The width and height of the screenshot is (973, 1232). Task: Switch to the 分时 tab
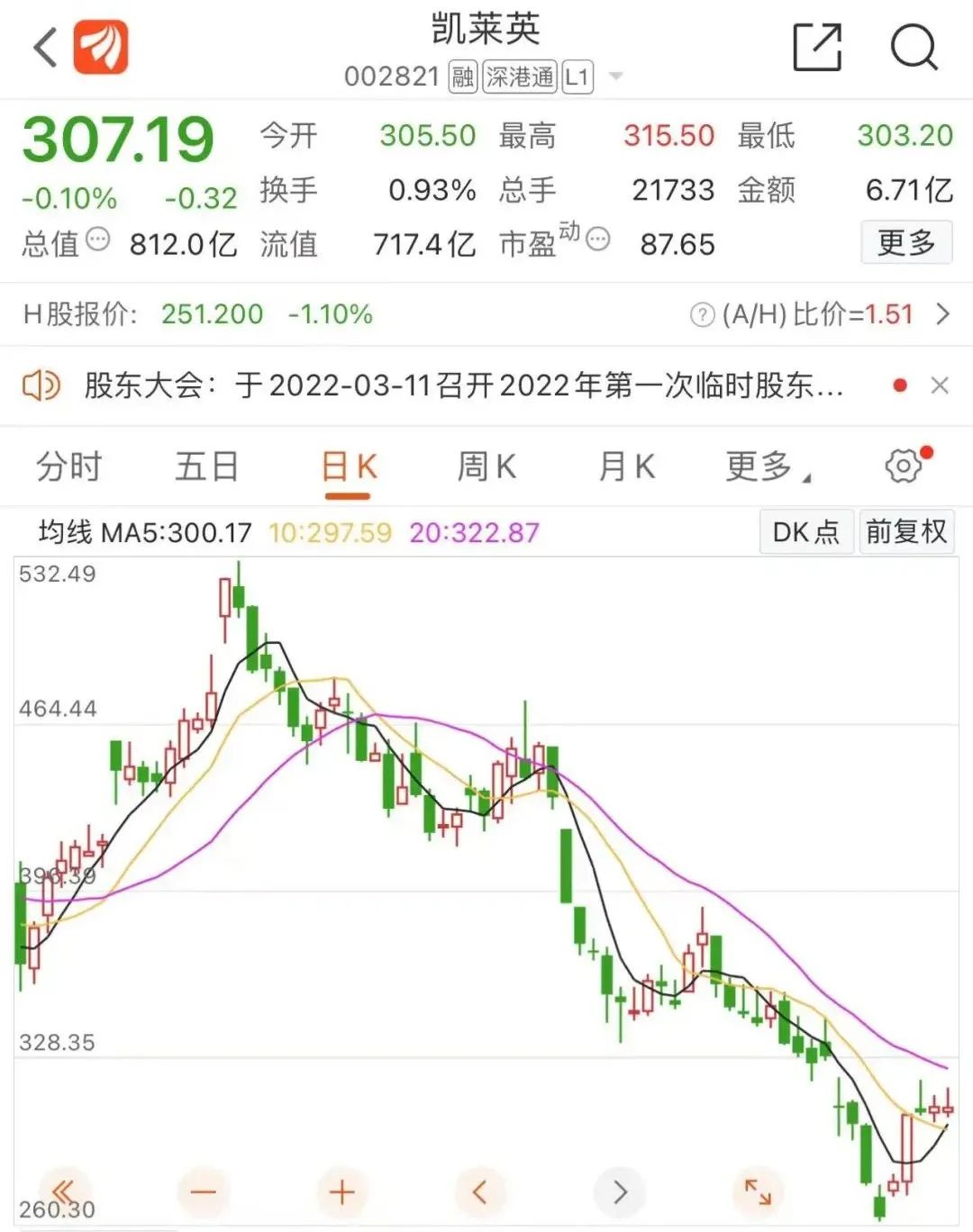70,466
